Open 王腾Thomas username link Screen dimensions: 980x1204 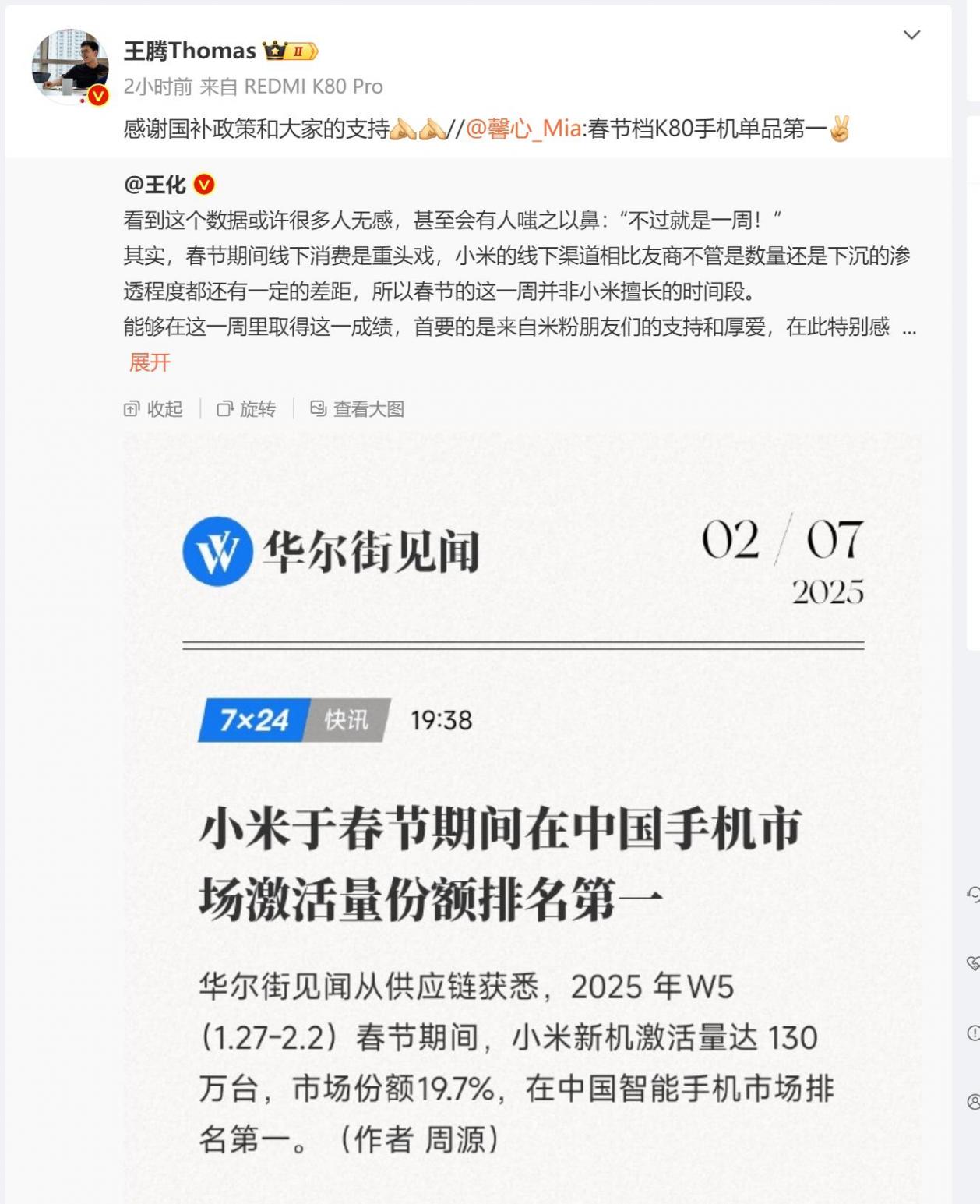pos(189,51)
